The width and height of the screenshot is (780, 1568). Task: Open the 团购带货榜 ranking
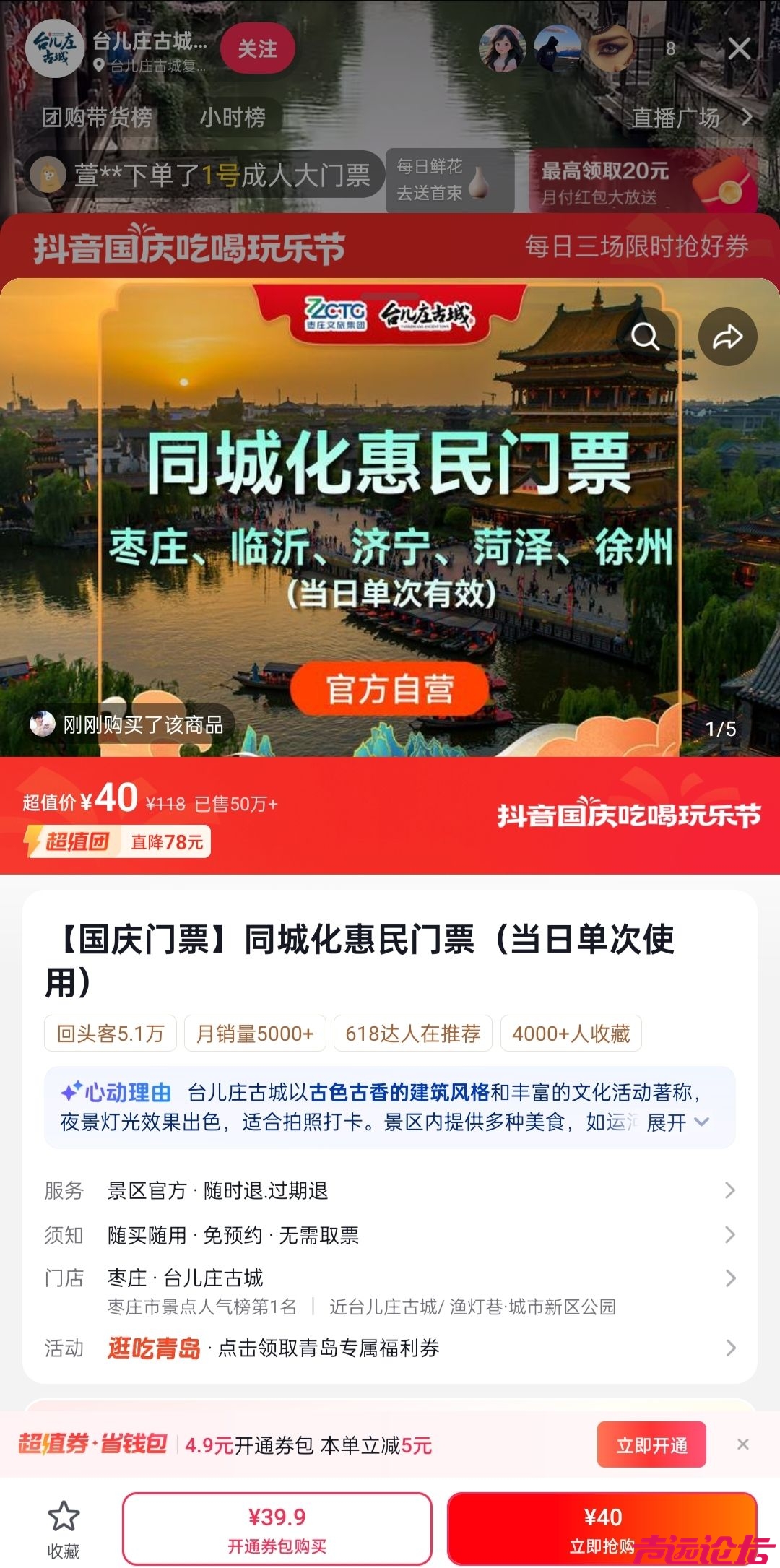(x=97, y=117)
